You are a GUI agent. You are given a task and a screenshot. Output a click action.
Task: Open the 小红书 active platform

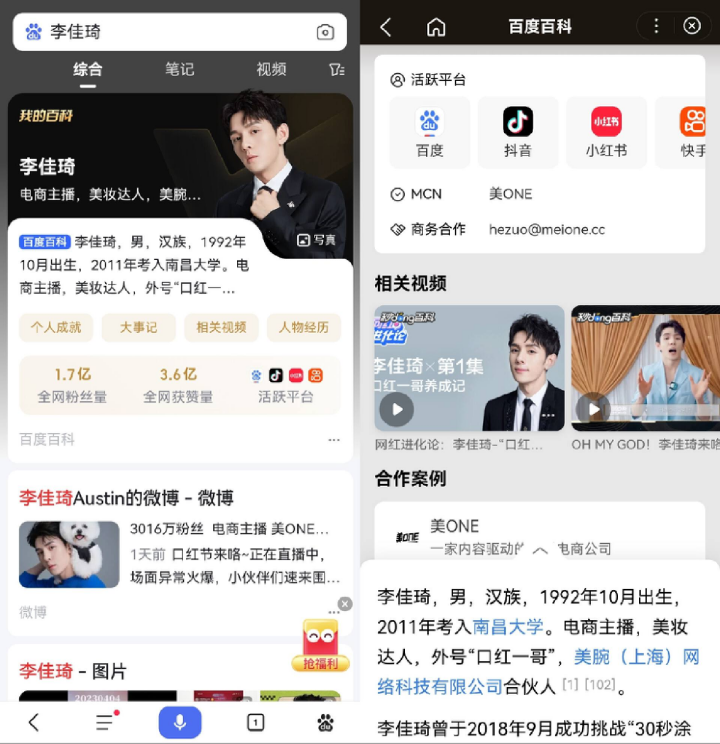[606, 132]
